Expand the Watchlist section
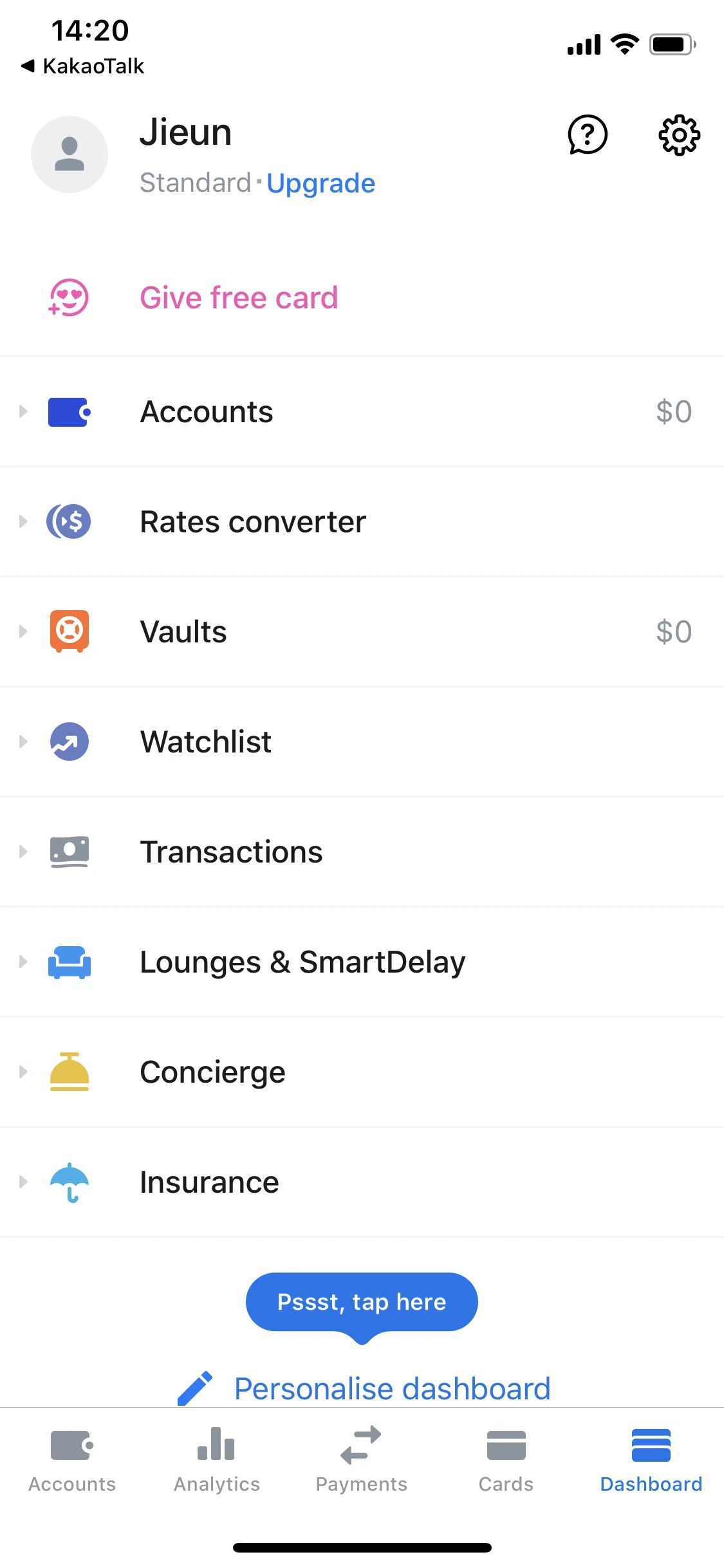This screenshot has height=1568, width=724. (x=205, y=742)
